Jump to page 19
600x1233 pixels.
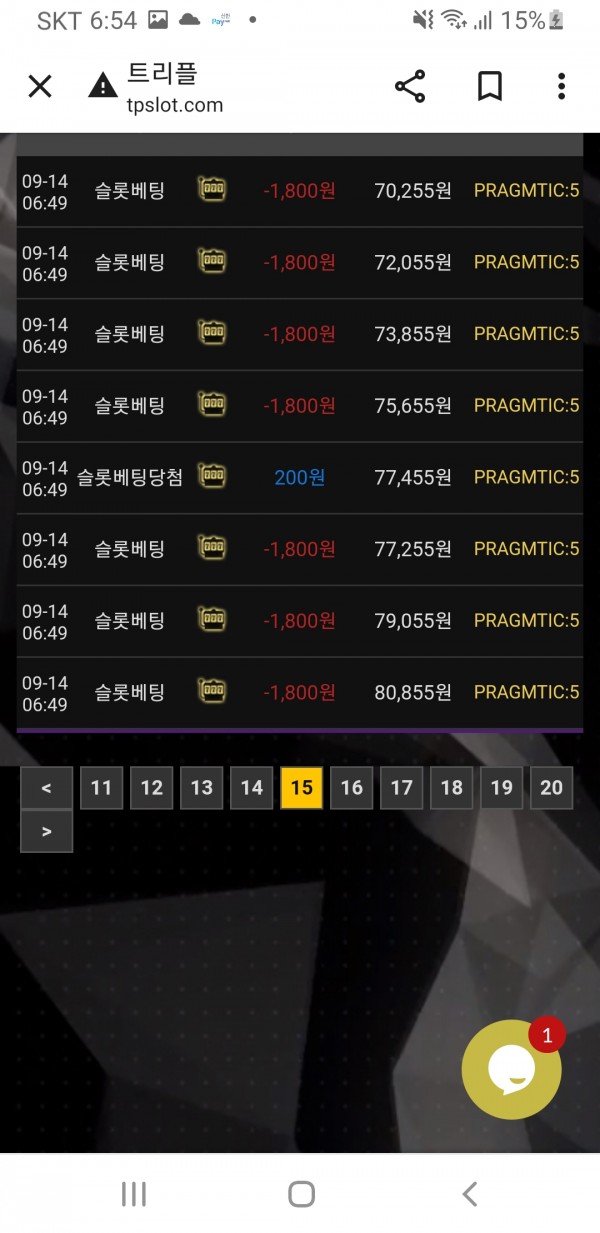[501, 788]
